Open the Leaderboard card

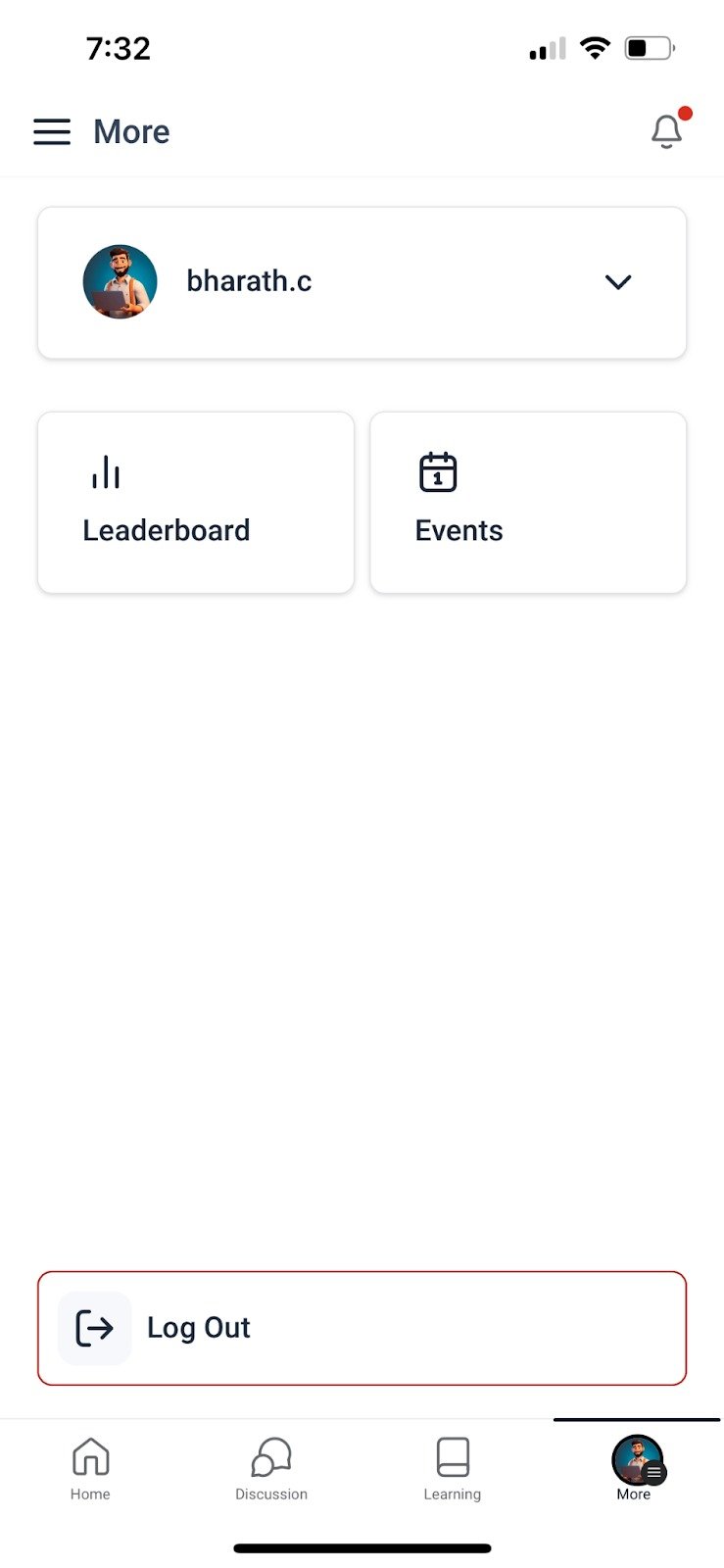[x=195, y=503]
